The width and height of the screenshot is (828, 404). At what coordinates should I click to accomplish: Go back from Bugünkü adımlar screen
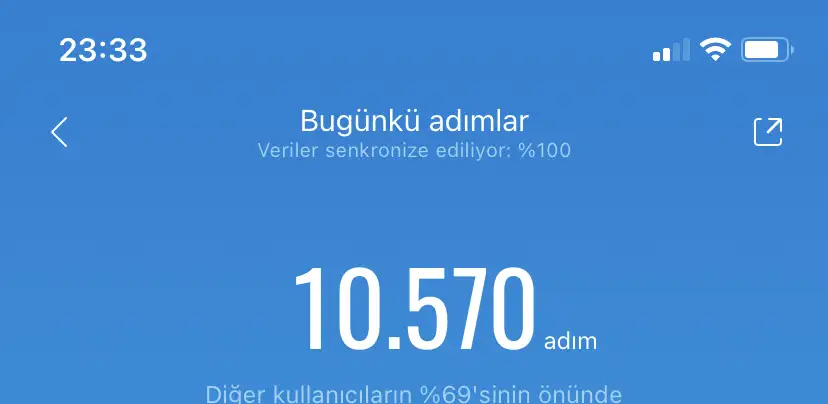point(60,132)
